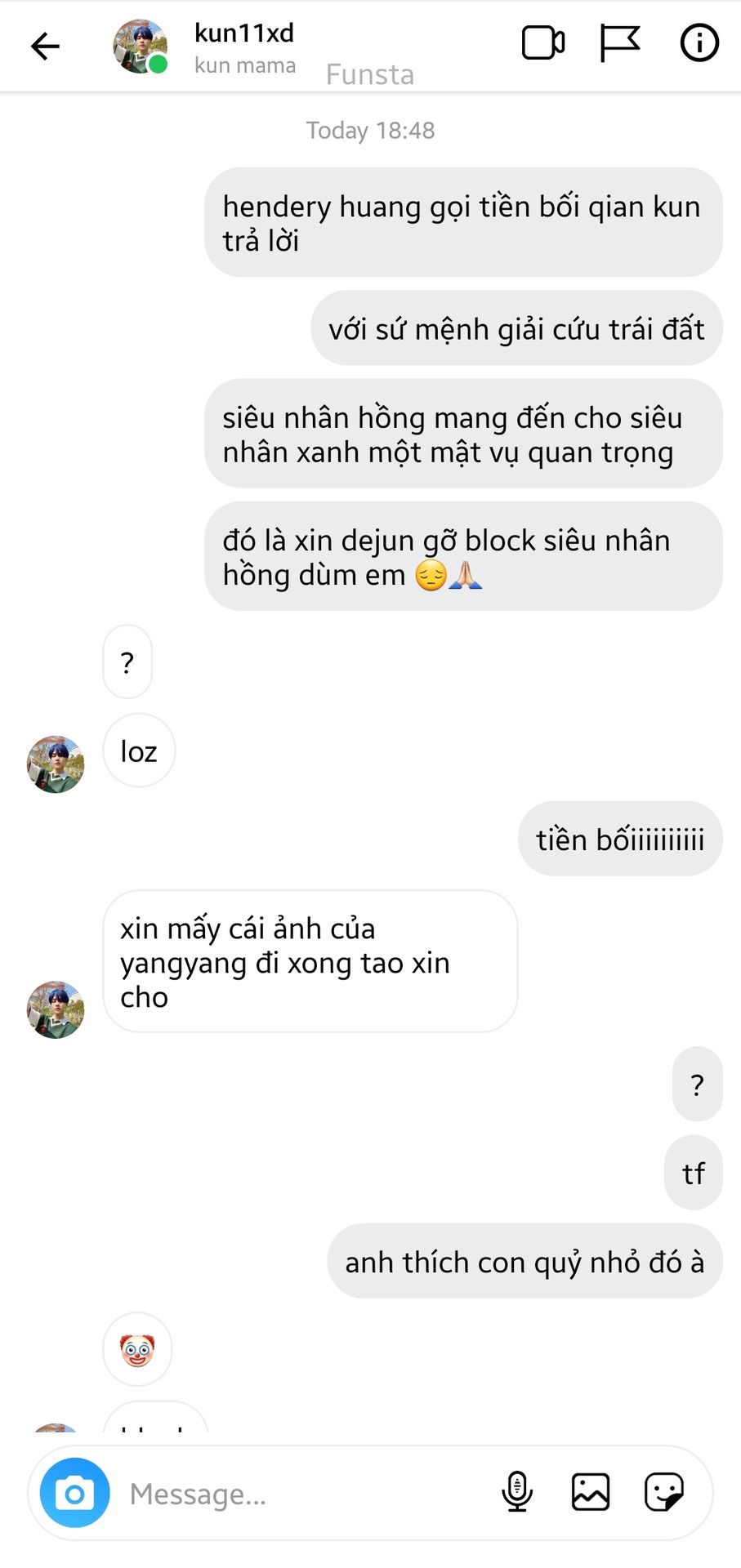Open conversation info details

[699, 43]
